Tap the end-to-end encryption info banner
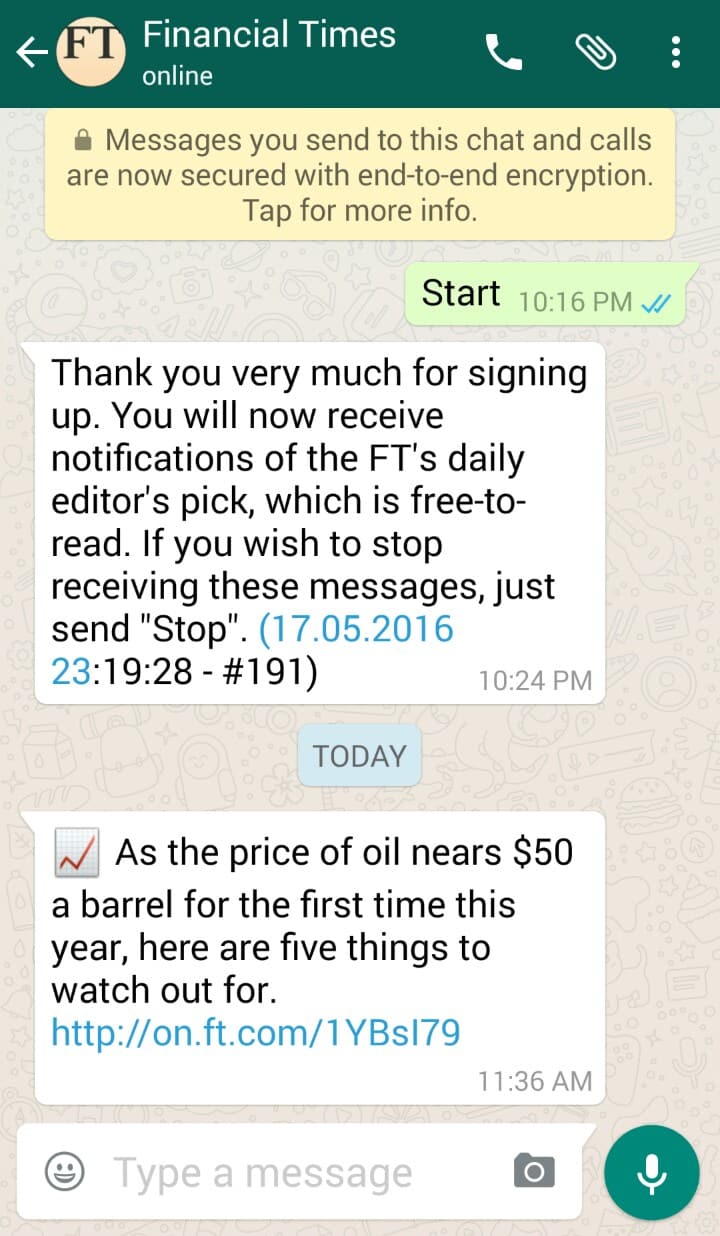This screenshot has height=1236, width=720. (x=359, y=175)
